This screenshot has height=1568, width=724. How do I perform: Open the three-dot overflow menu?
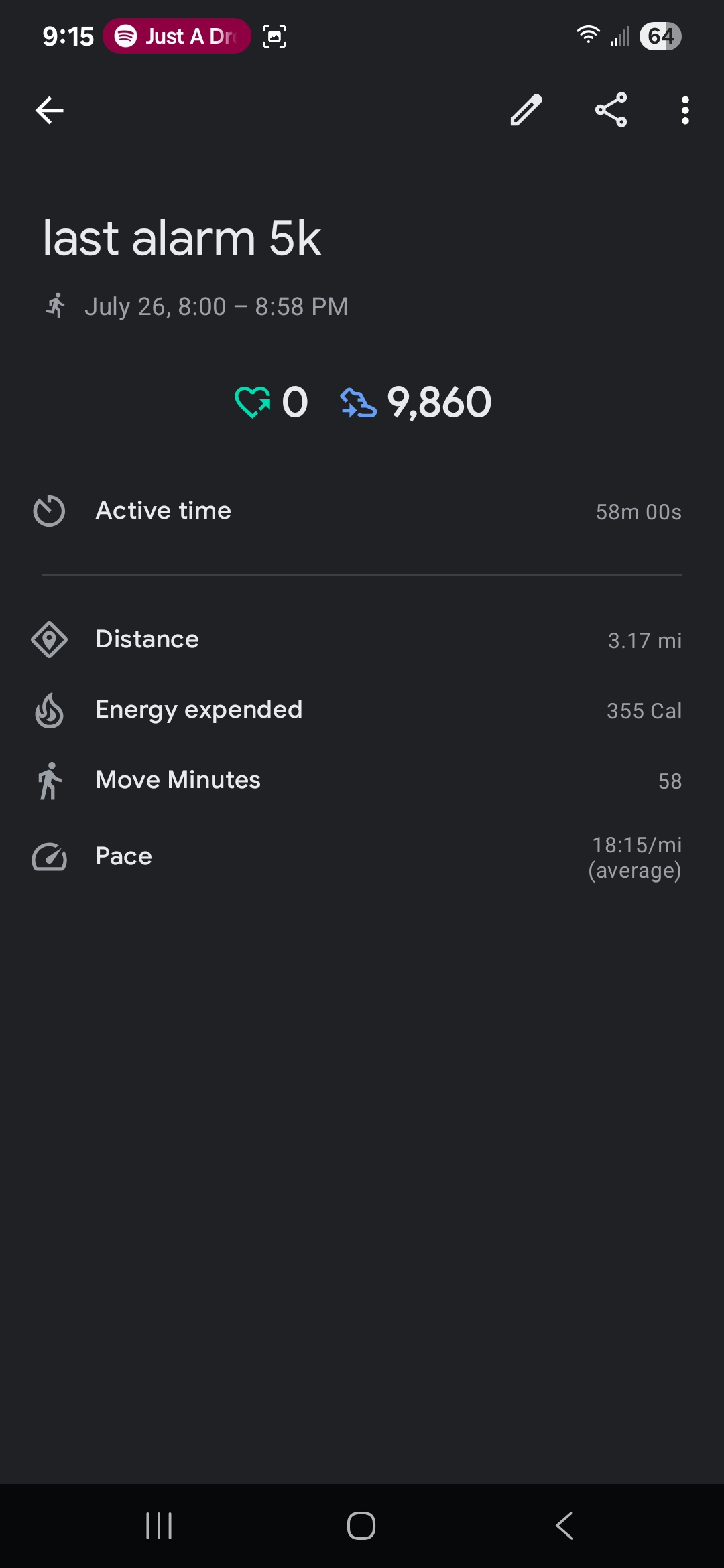(x=684, y=111)
